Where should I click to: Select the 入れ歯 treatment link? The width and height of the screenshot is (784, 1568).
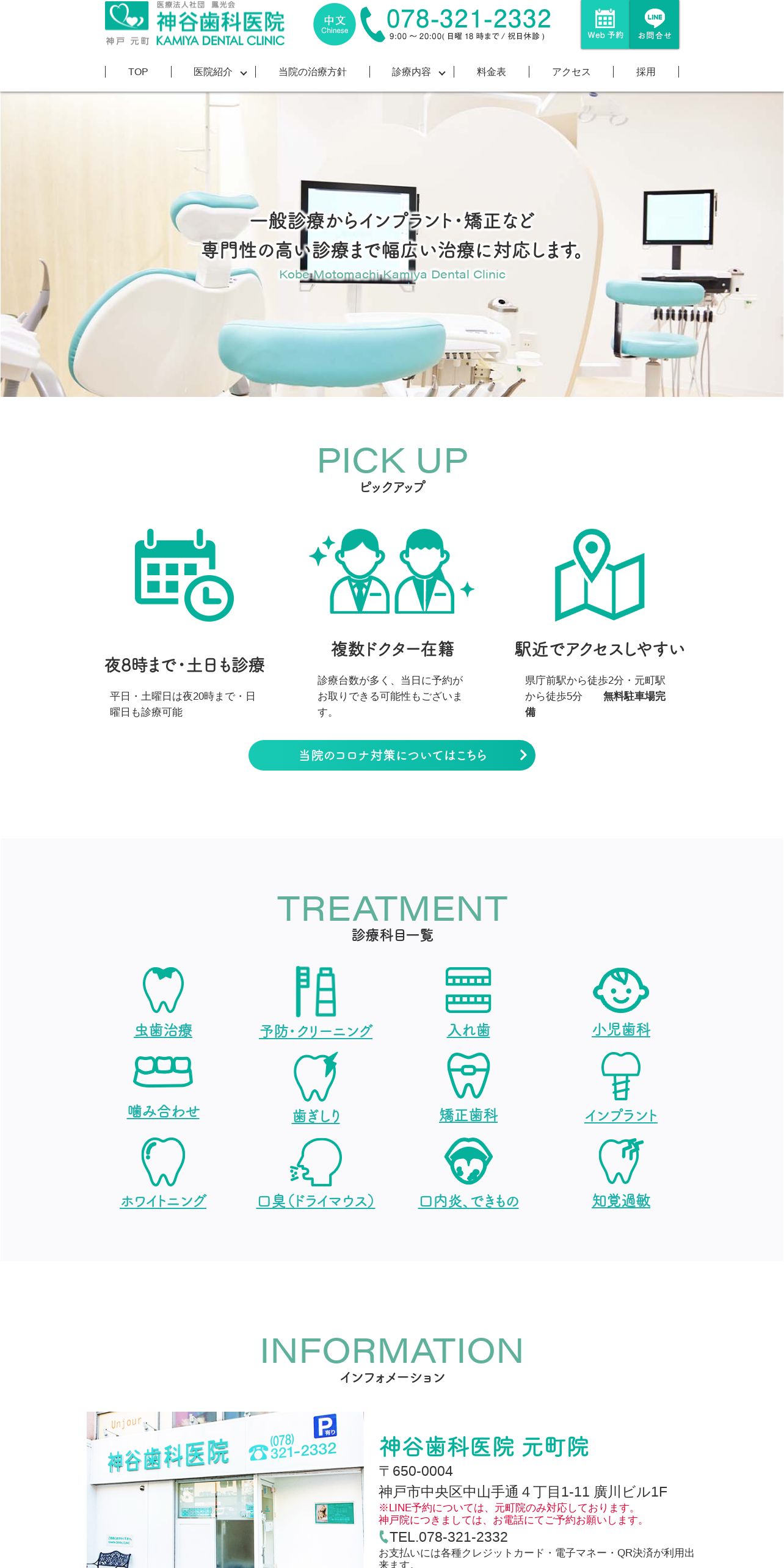coord(468,1030)
